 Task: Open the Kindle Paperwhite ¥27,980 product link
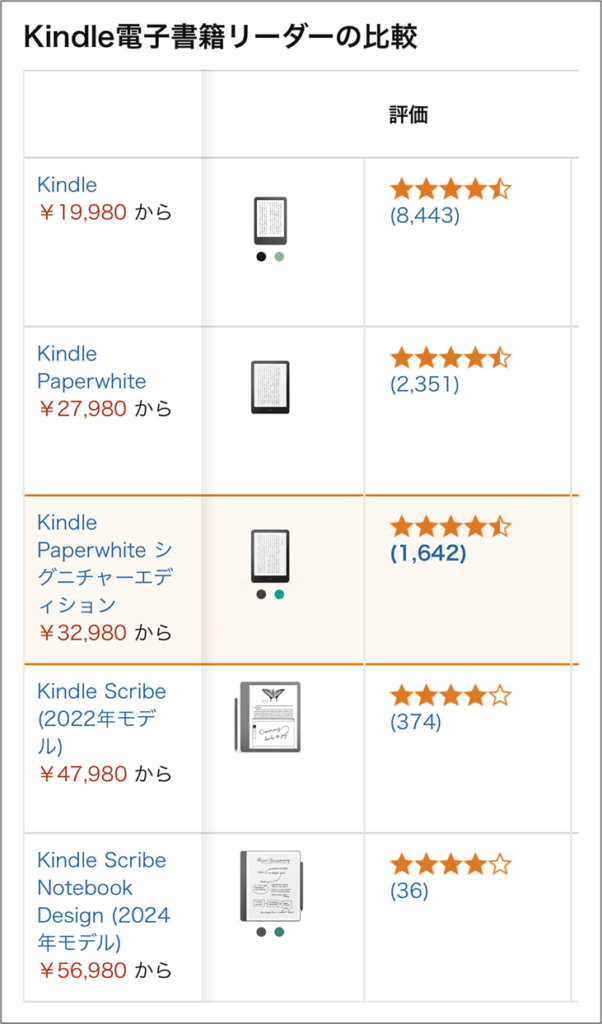(x=91, y=367)
